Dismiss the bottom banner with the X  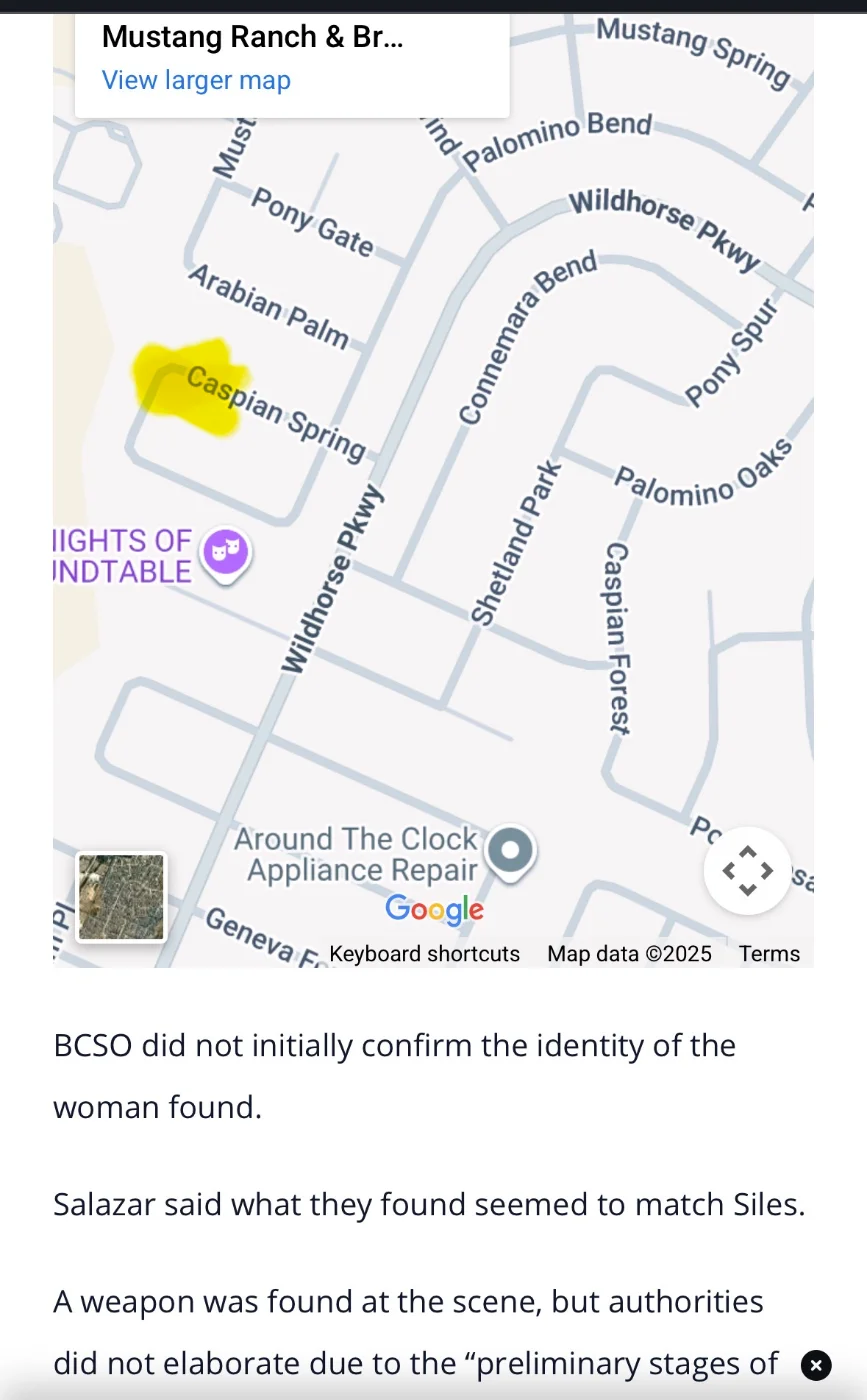[816, 1365]
